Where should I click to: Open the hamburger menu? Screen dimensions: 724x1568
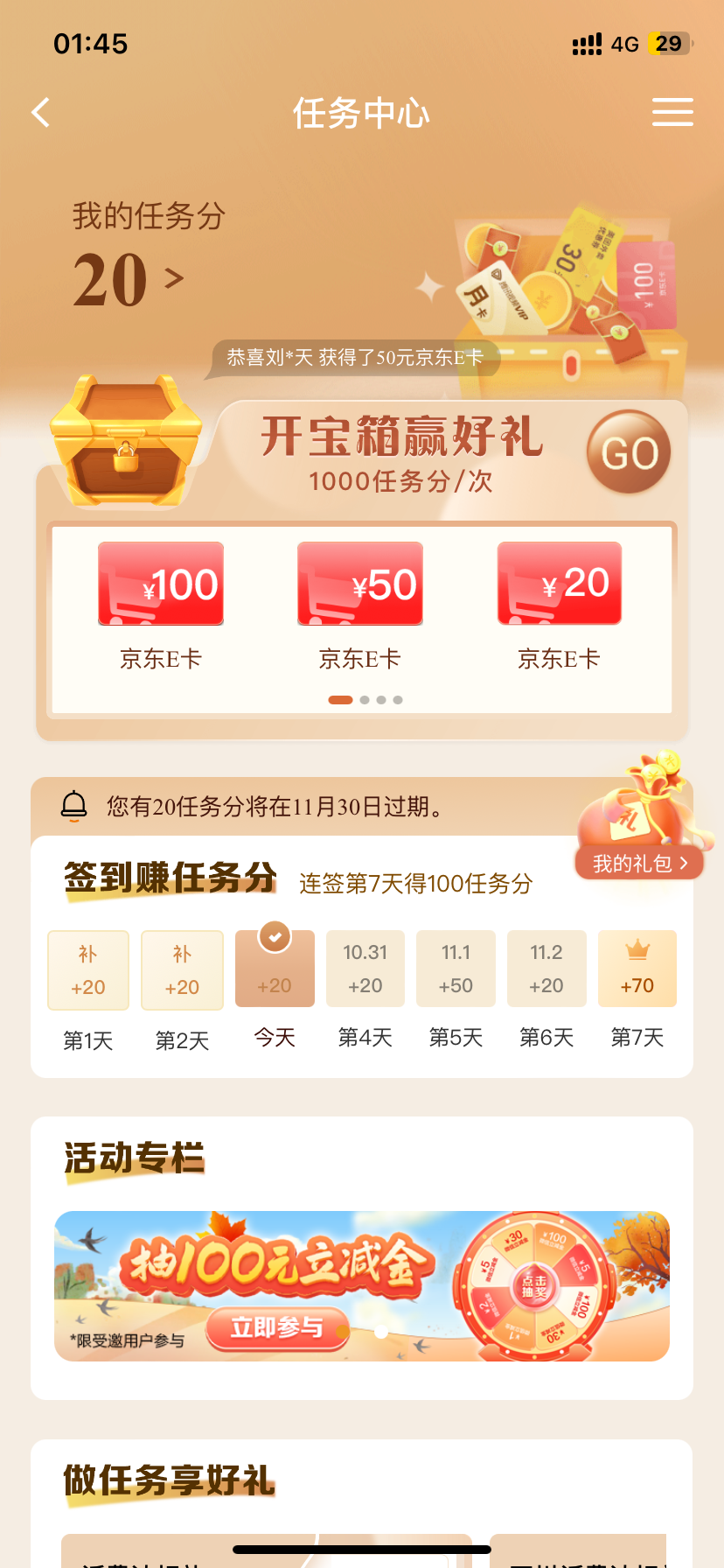[x=672, y=113]
